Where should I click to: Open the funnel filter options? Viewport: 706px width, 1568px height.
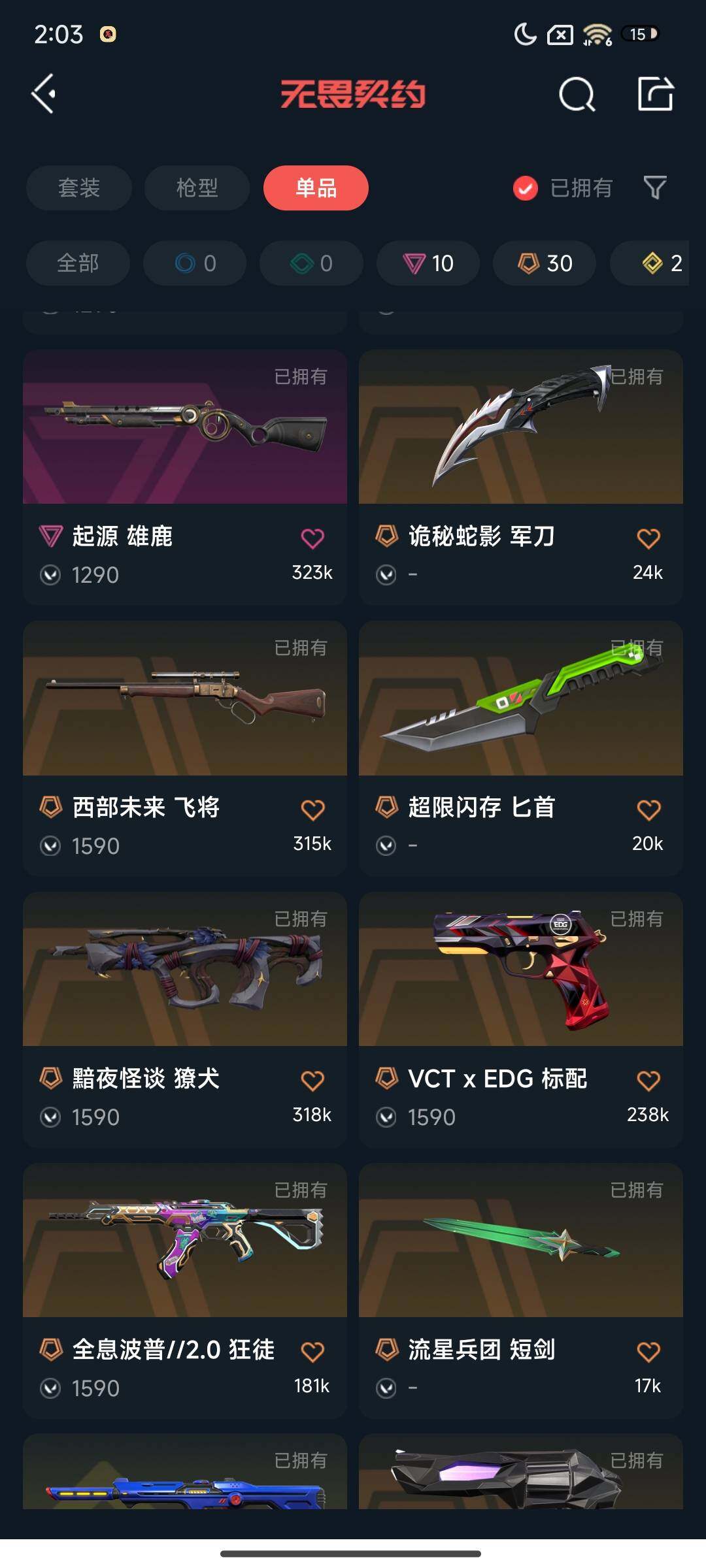coord(654,188)
